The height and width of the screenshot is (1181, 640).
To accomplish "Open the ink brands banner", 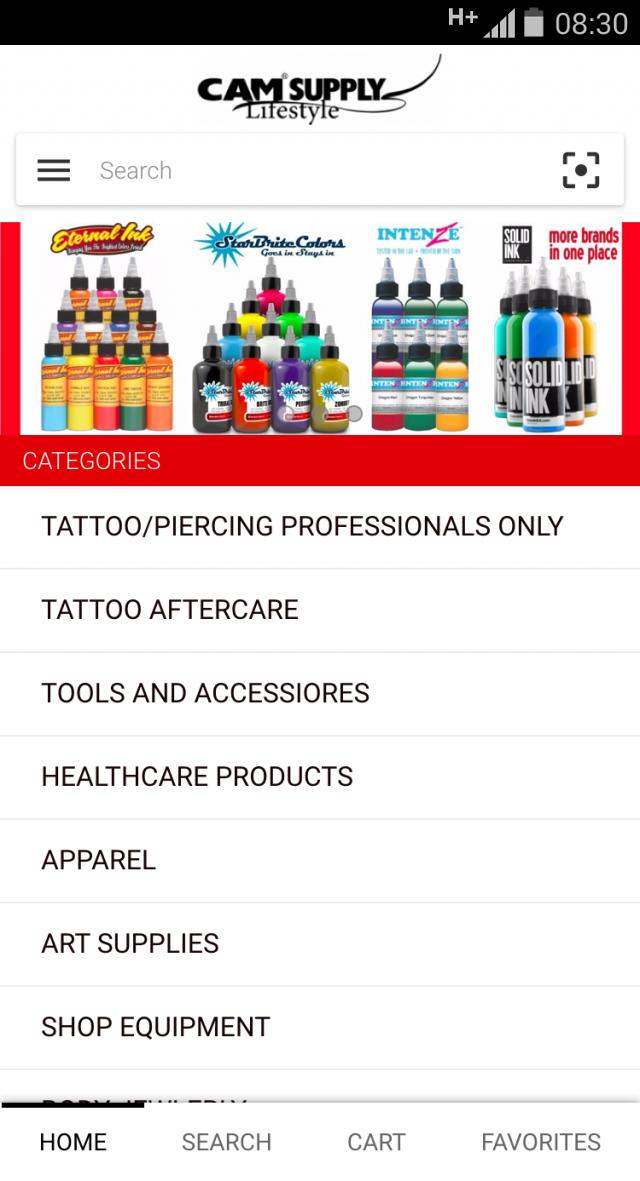I will pyautogui.click(x=320, y=328).
